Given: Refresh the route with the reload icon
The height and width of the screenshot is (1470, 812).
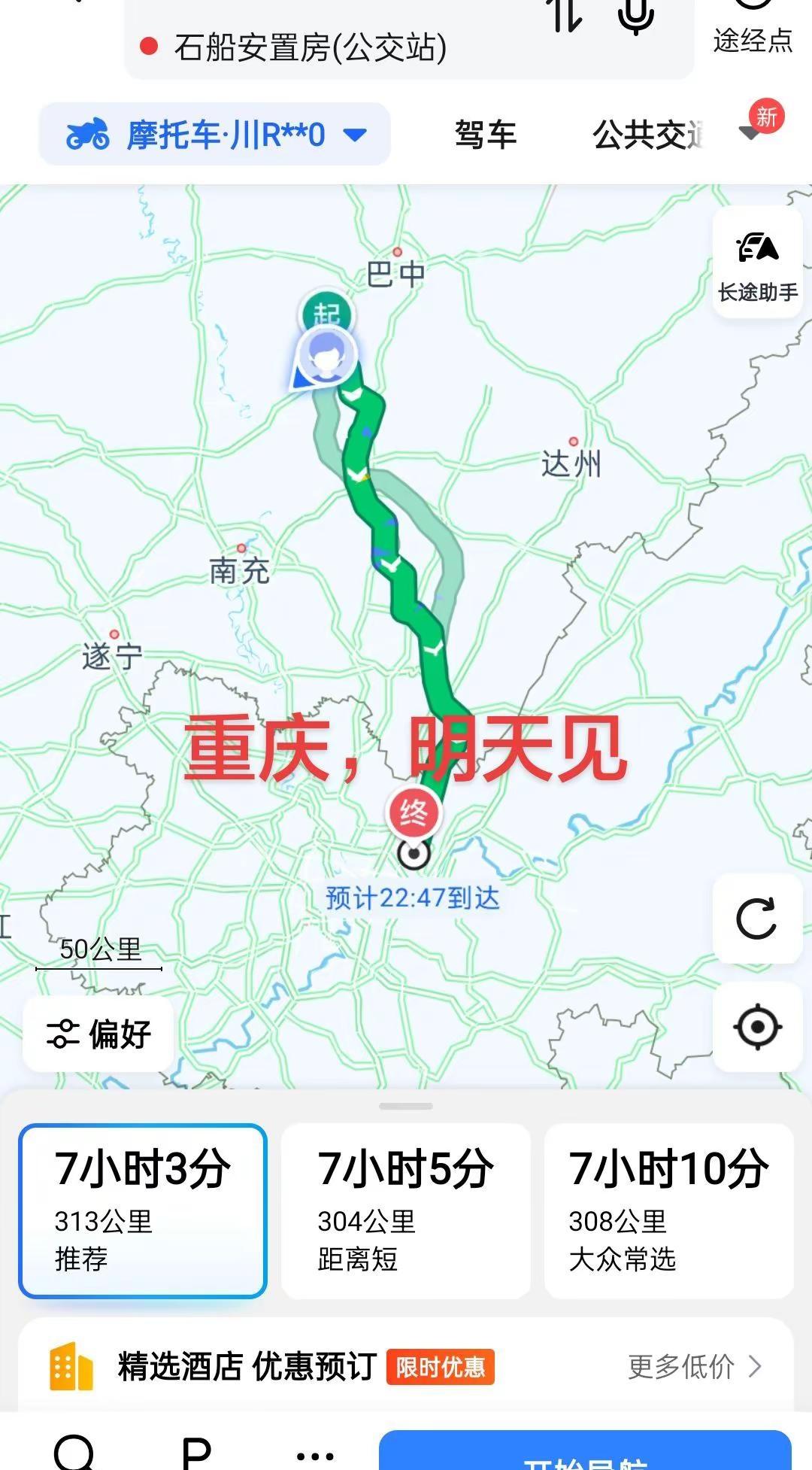Looking at the screenshot, I should tap(759, 917).
